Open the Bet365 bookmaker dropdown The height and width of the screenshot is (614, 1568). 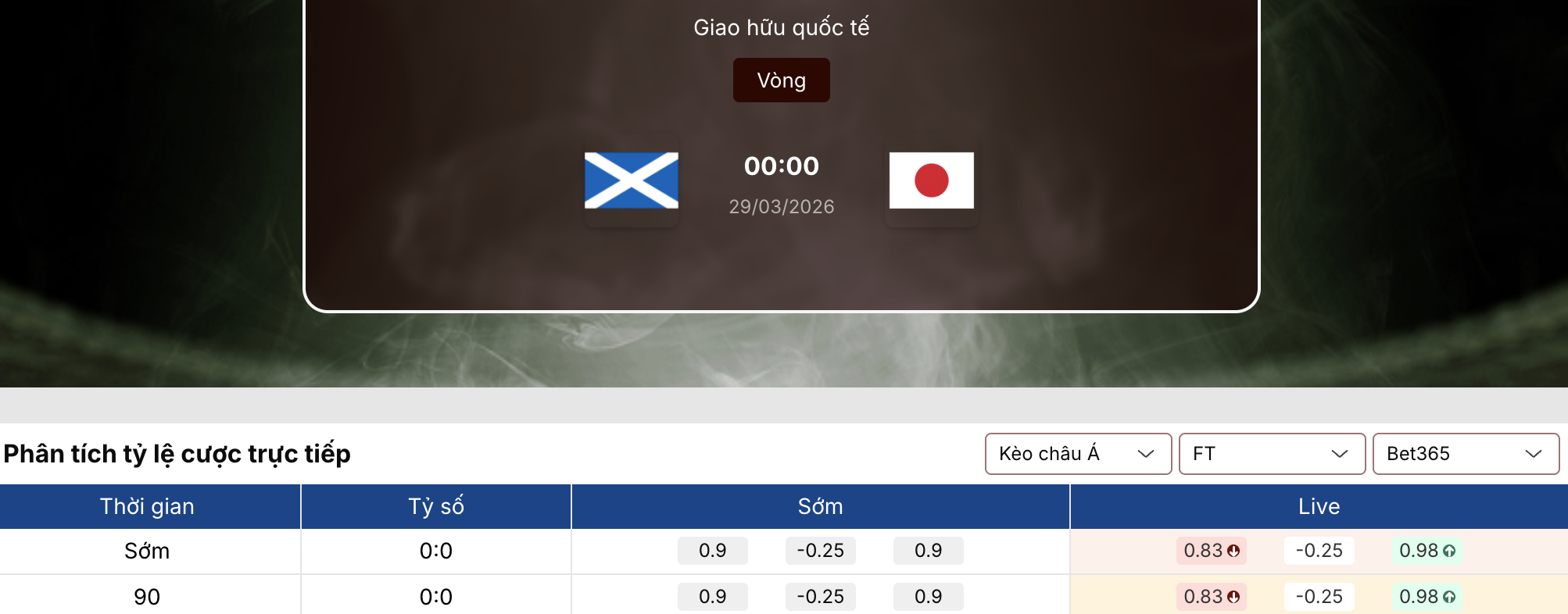coord(1465,454)
